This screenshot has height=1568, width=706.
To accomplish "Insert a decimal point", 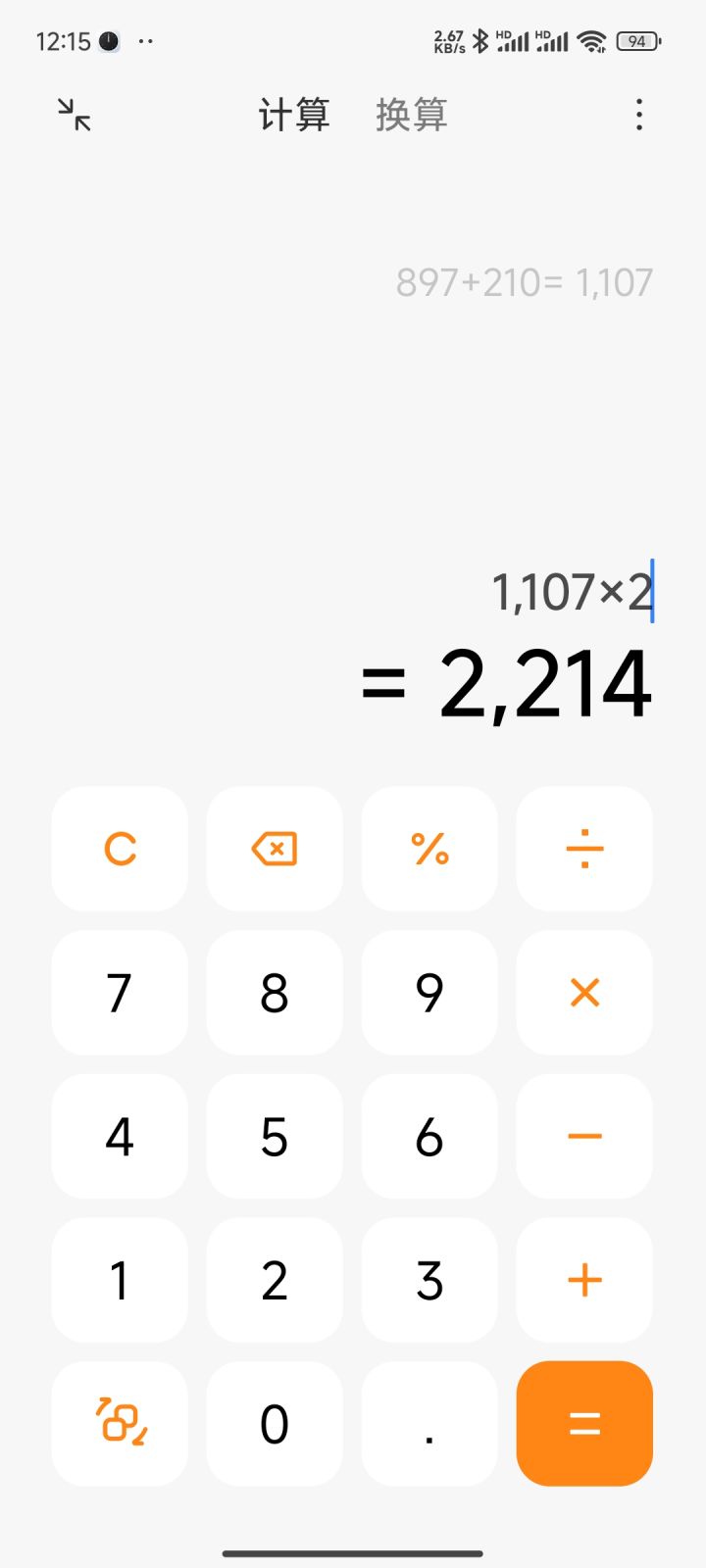I will pos(429,1423).
